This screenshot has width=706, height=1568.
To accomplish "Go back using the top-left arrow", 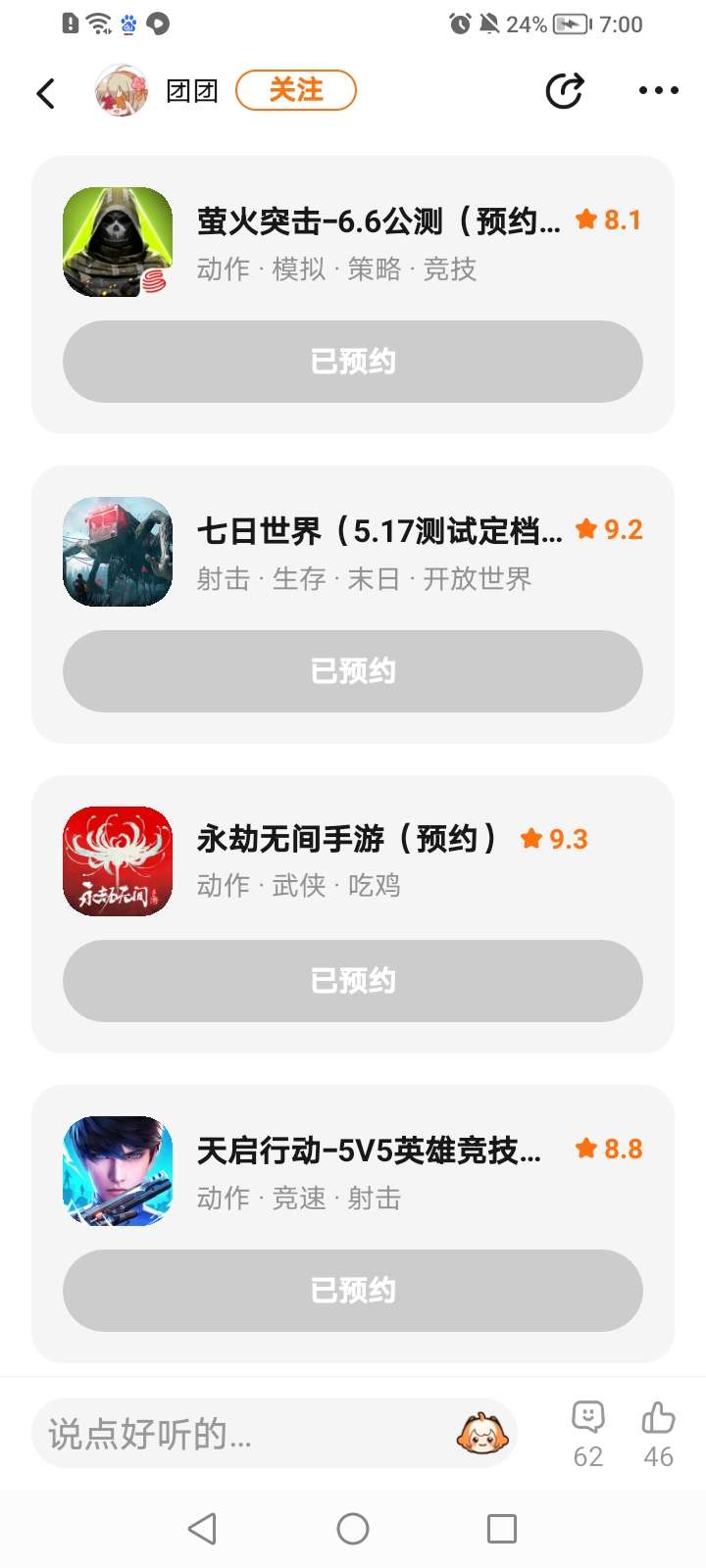I will 45,93.
